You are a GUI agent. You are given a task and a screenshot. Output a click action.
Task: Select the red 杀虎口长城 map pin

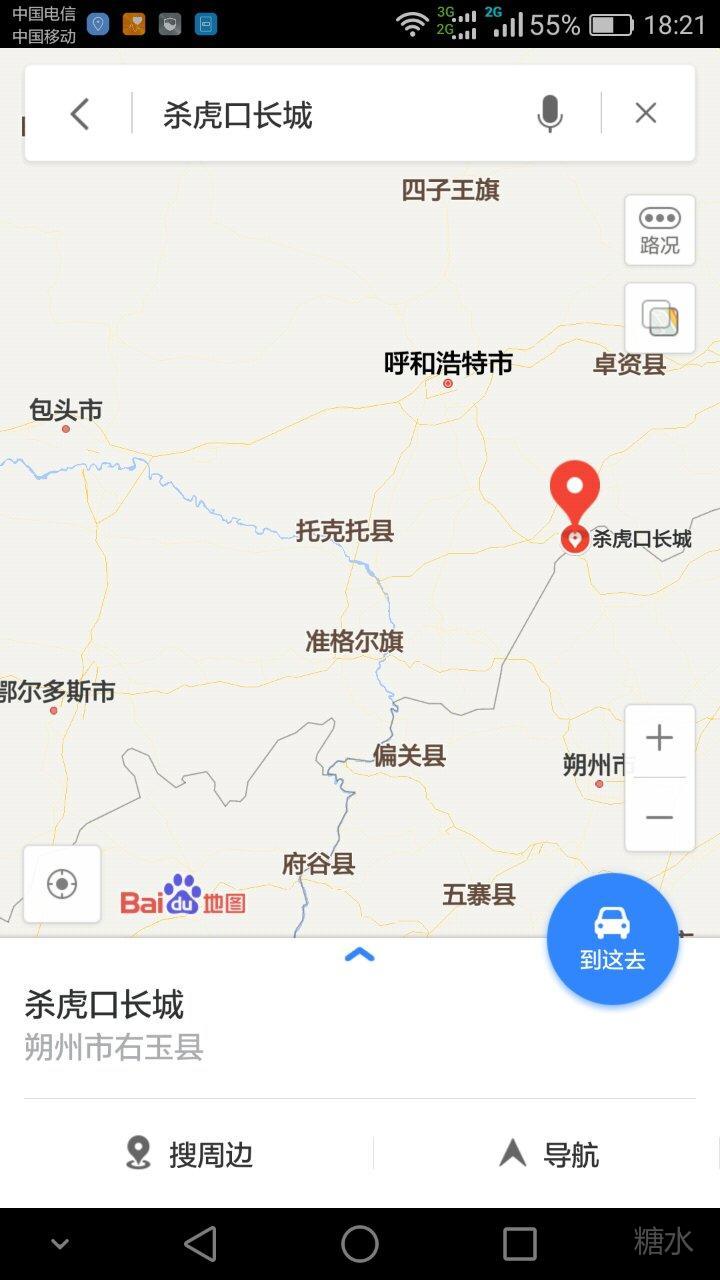tap(575, 490)
